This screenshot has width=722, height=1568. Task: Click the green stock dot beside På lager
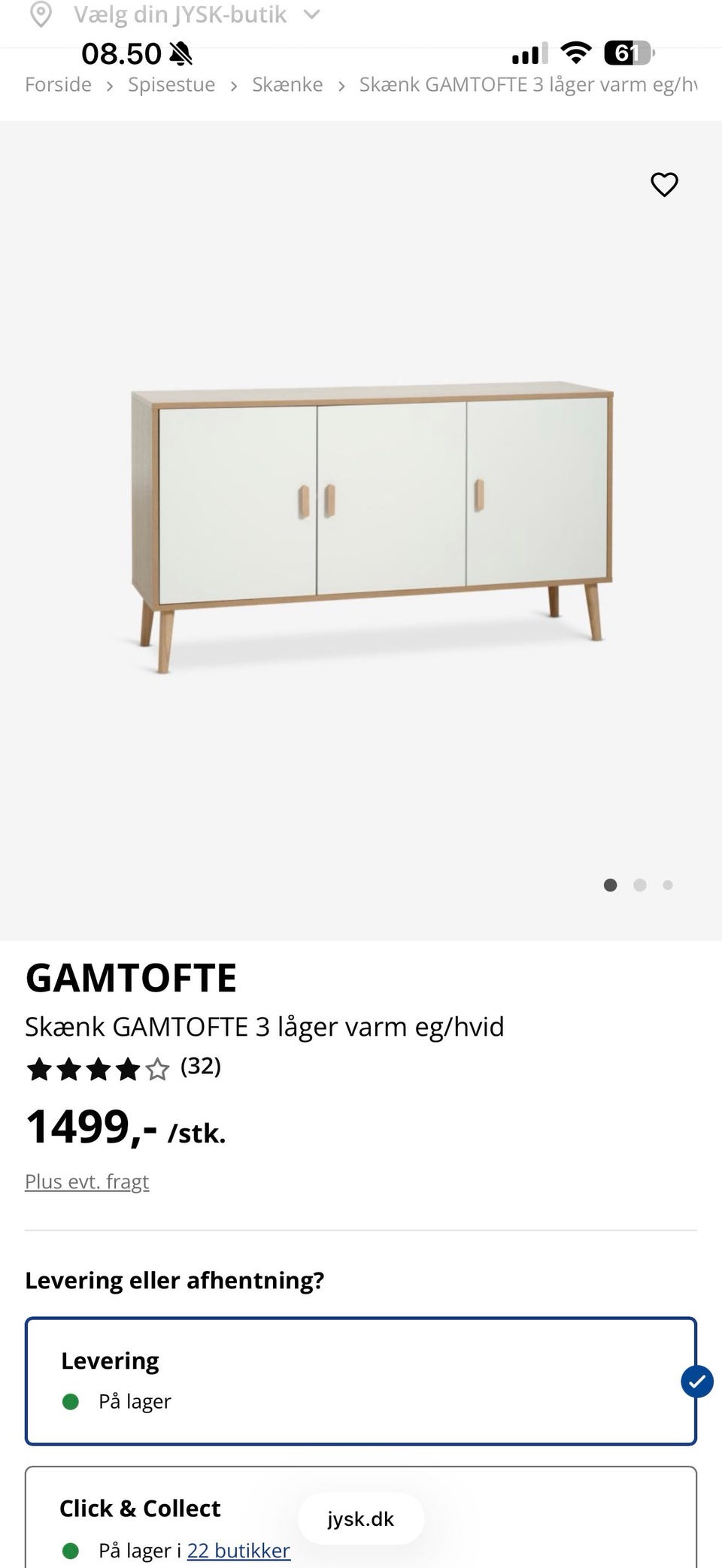[x=71, y=1400]
